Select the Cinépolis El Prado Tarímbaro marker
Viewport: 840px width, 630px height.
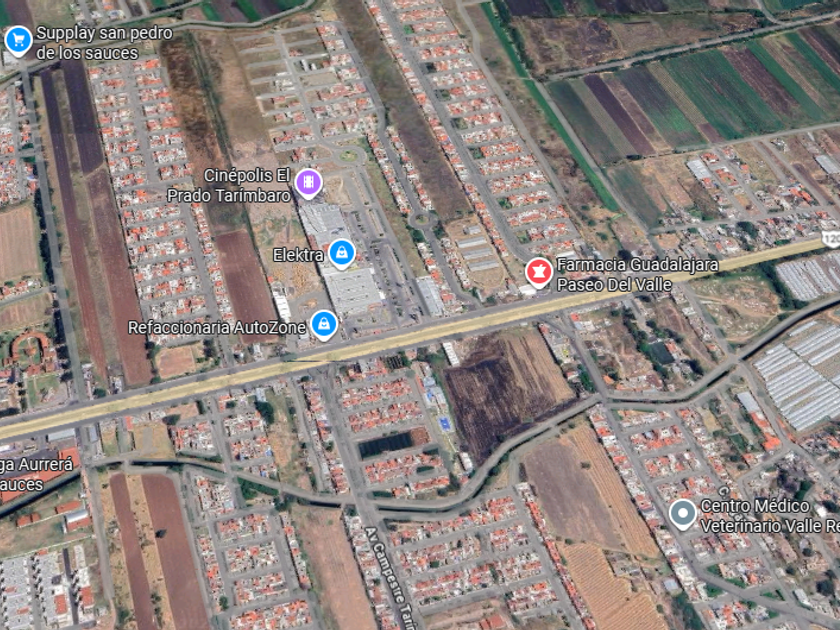308,183
